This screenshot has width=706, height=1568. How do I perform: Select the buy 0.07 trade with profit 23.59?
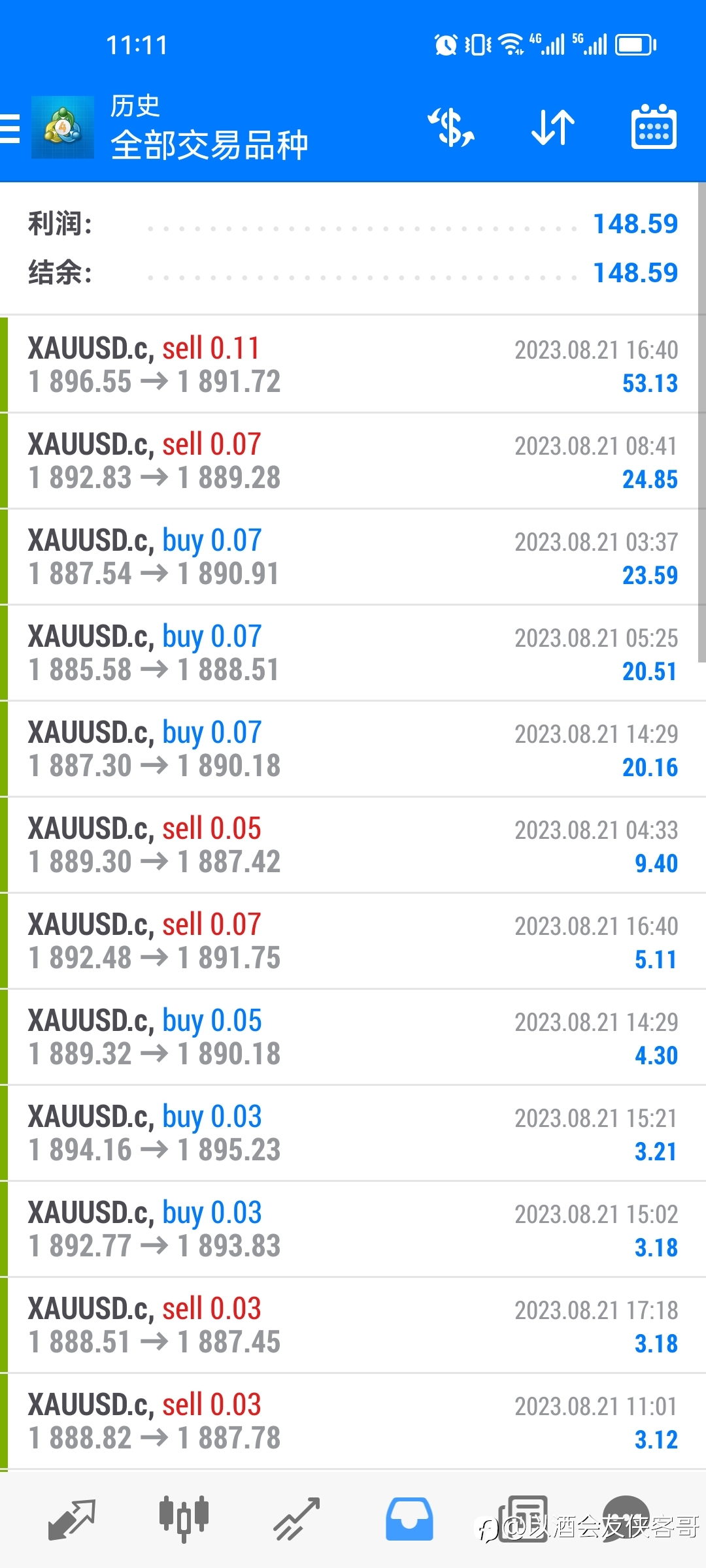point(353,557)
